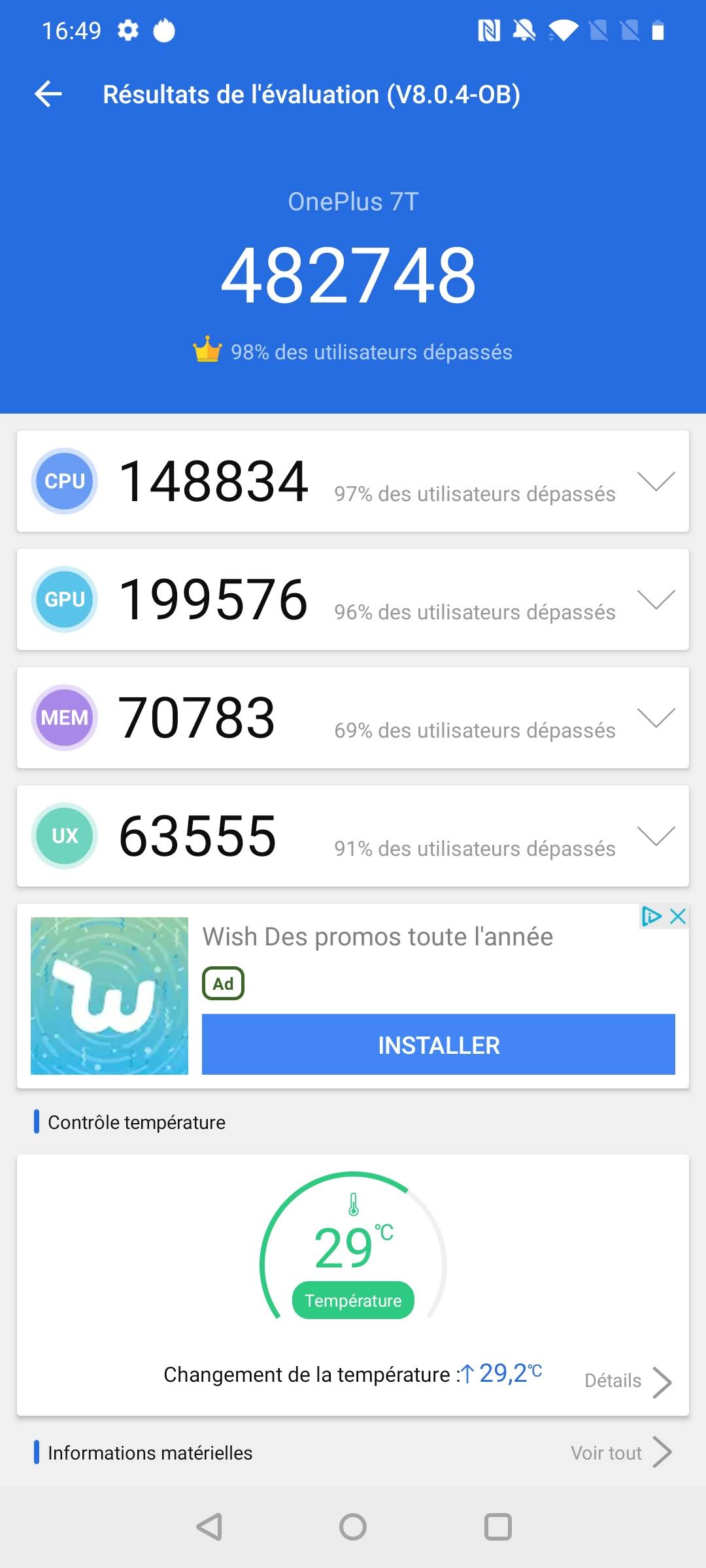Expand the CPU score details

tap(656, 481)
